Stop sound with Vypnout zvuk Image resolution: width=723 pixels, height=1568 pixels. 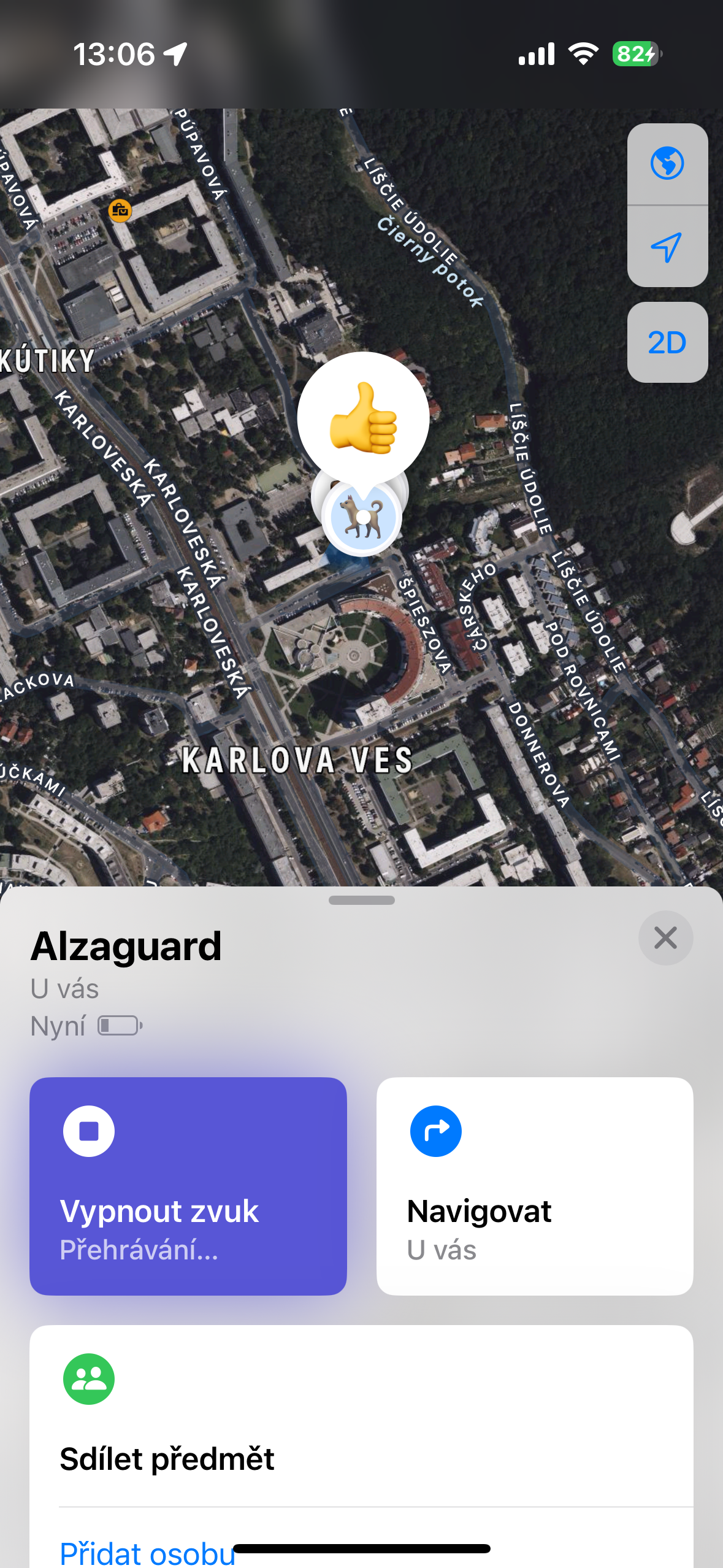point(188,1186)
